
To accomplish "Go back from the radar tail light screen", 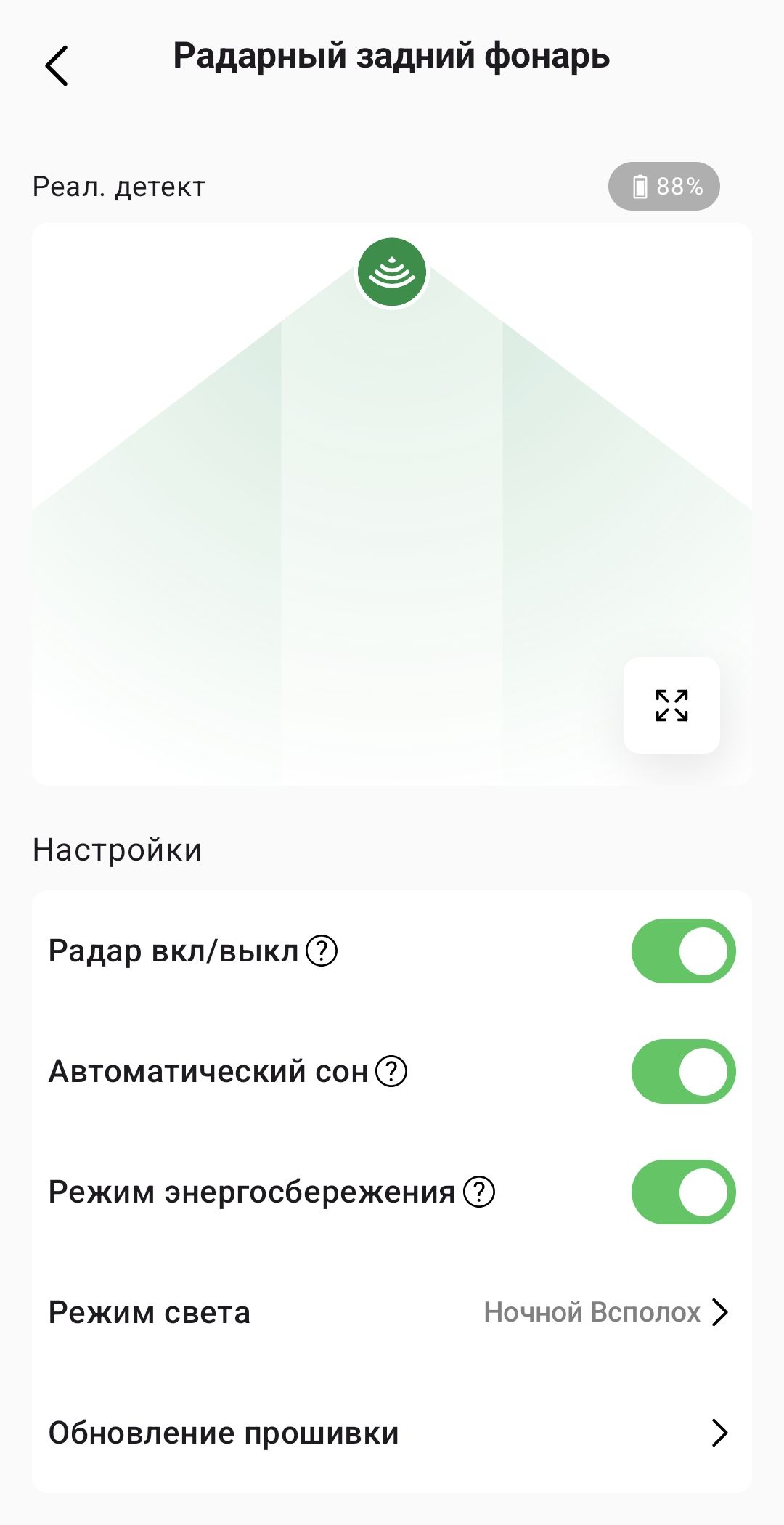I will (x=57, y=65).
